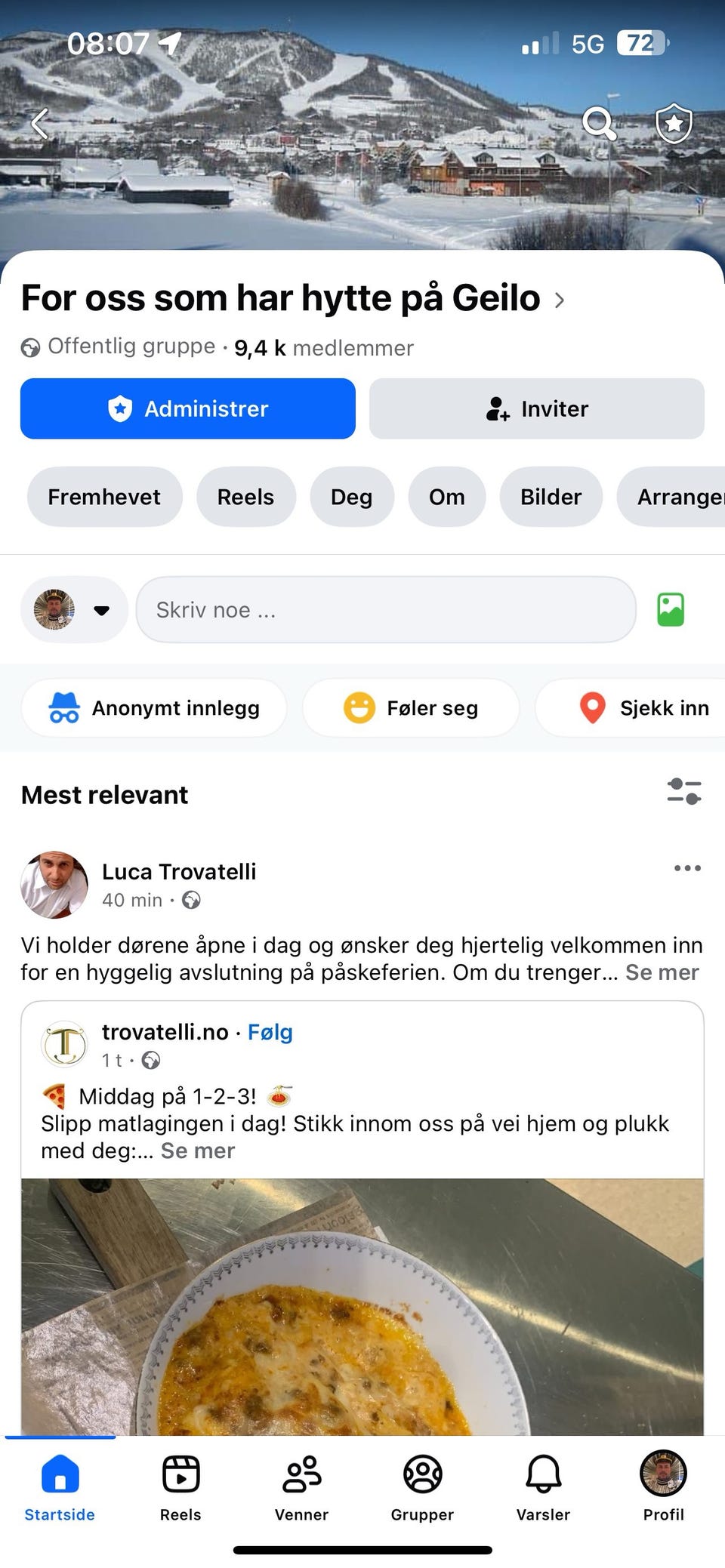Create an Anonymt innlegg

pyautogui.click(x=154, y=708)
